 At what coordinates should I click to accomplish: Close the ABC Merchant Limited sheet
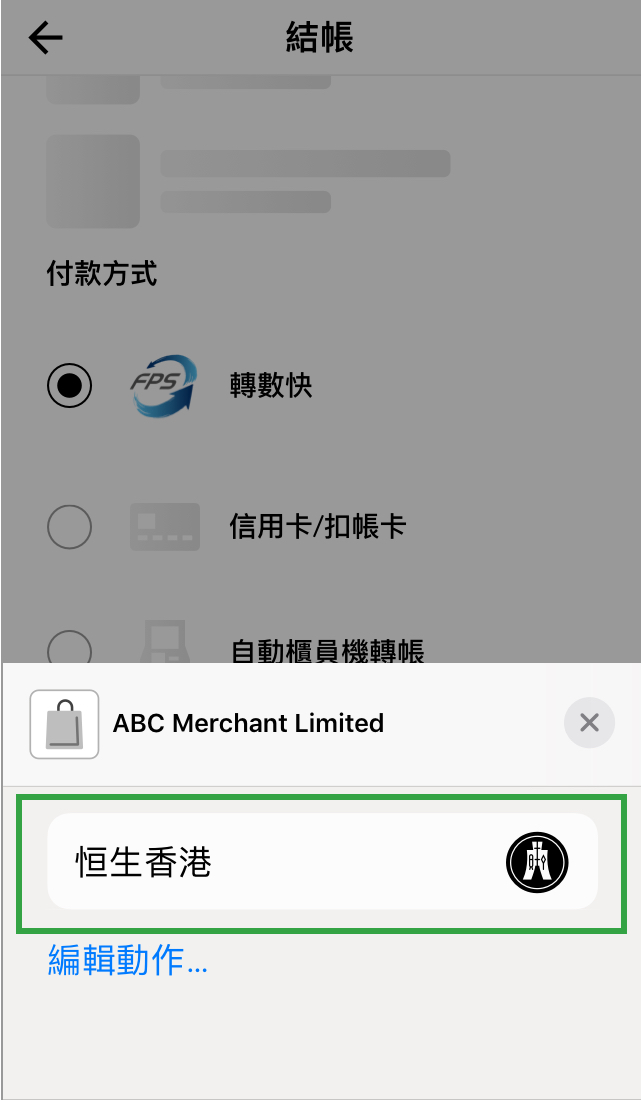[x=589, y=722]
